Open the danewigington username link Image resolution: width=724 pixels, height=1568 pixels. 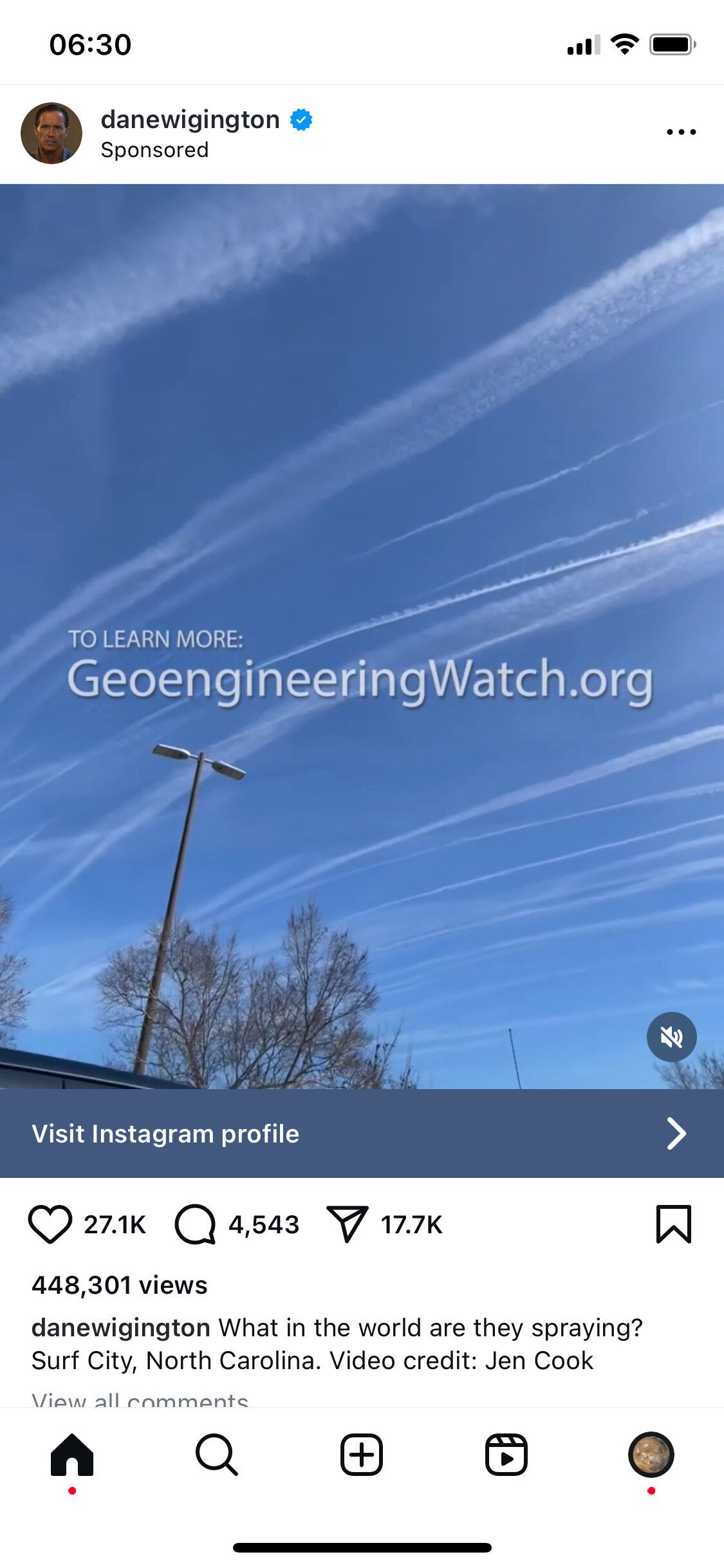click(190, 120)
